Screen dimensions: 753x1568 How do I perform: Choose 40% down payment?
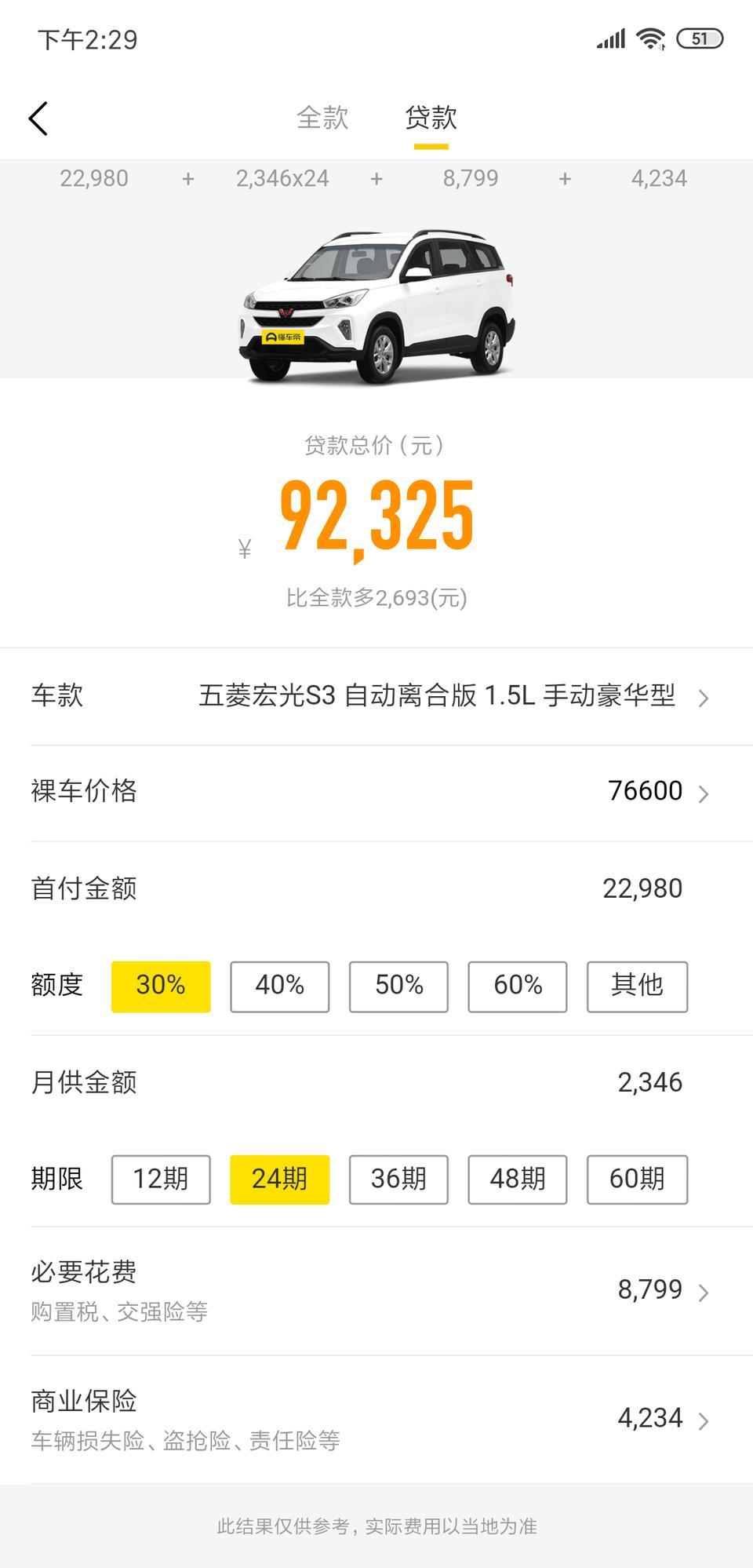280,986
